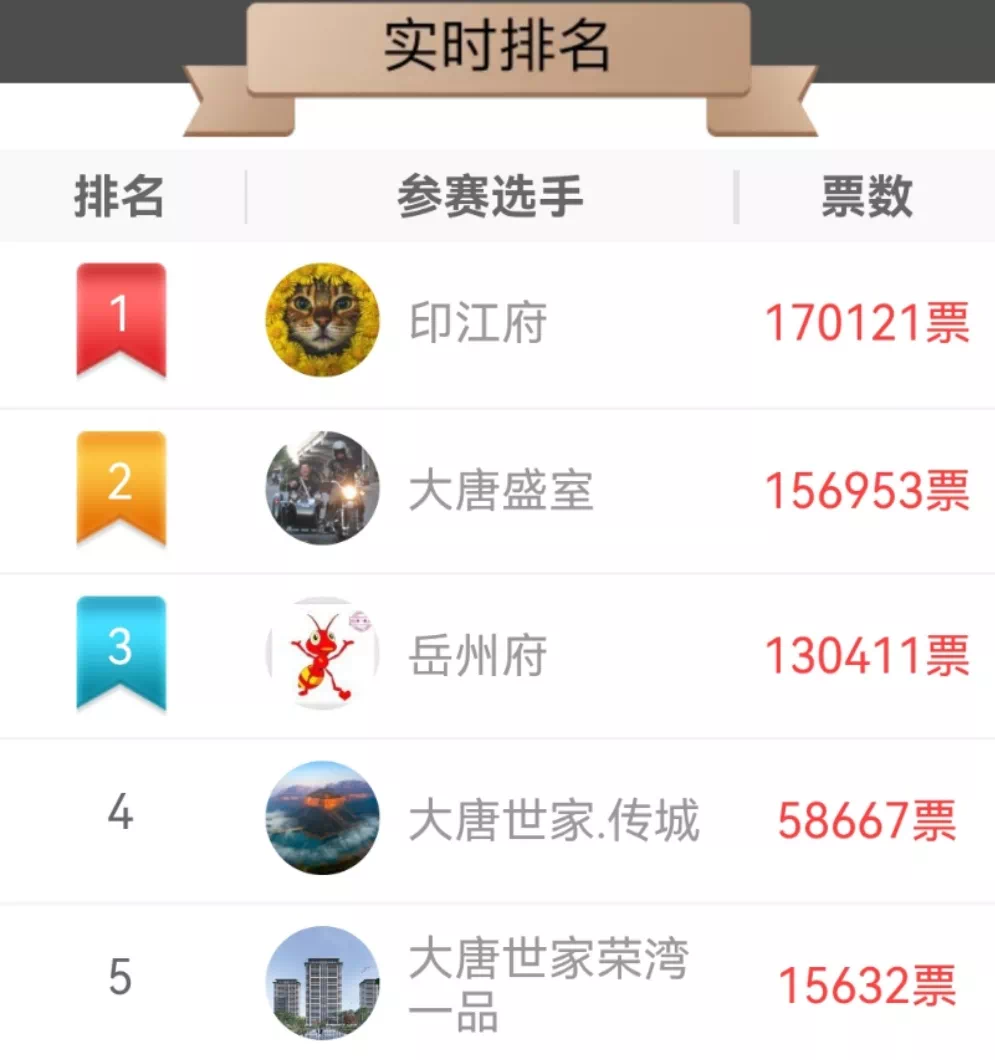View the 岳州府 contestant row

tap(478, 656)
